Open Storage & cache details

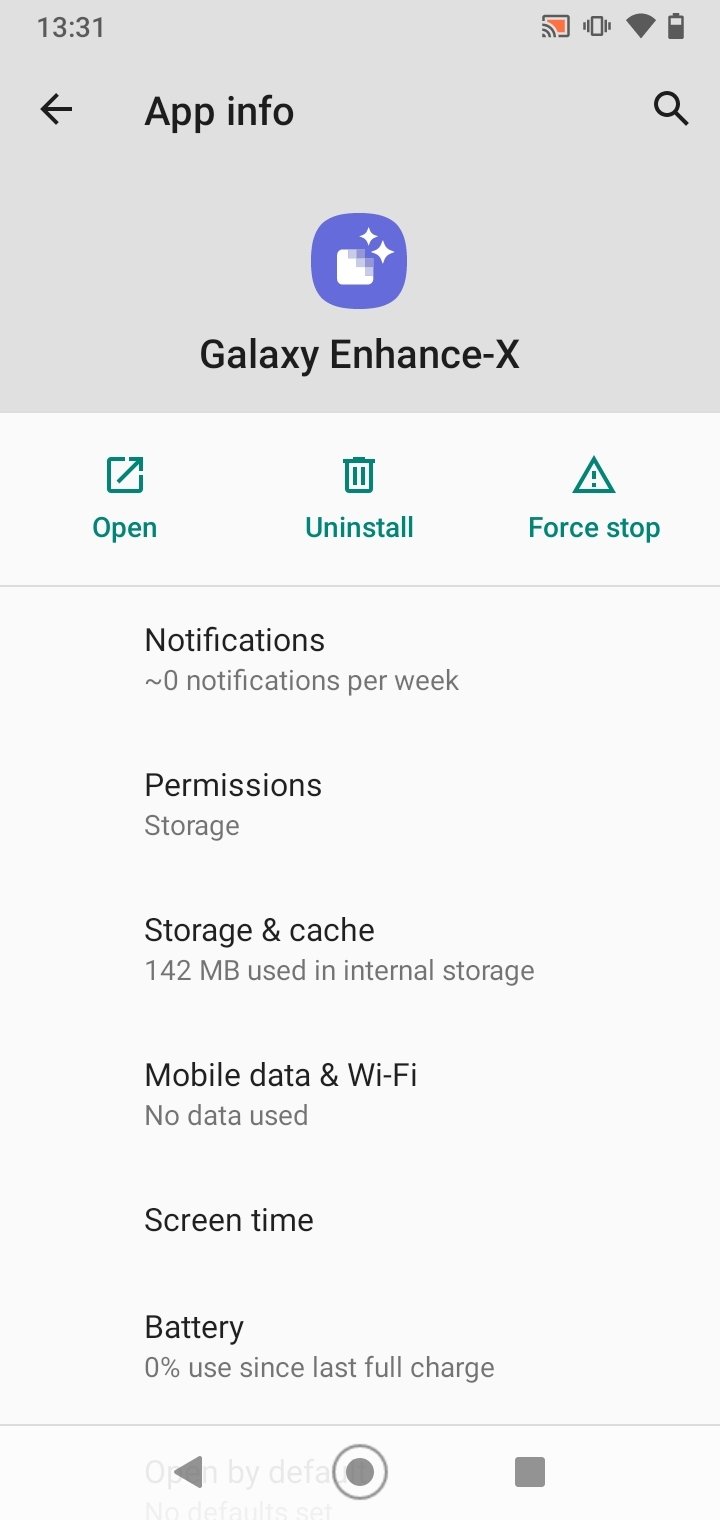pyautogui.click(x=360, y=950)
